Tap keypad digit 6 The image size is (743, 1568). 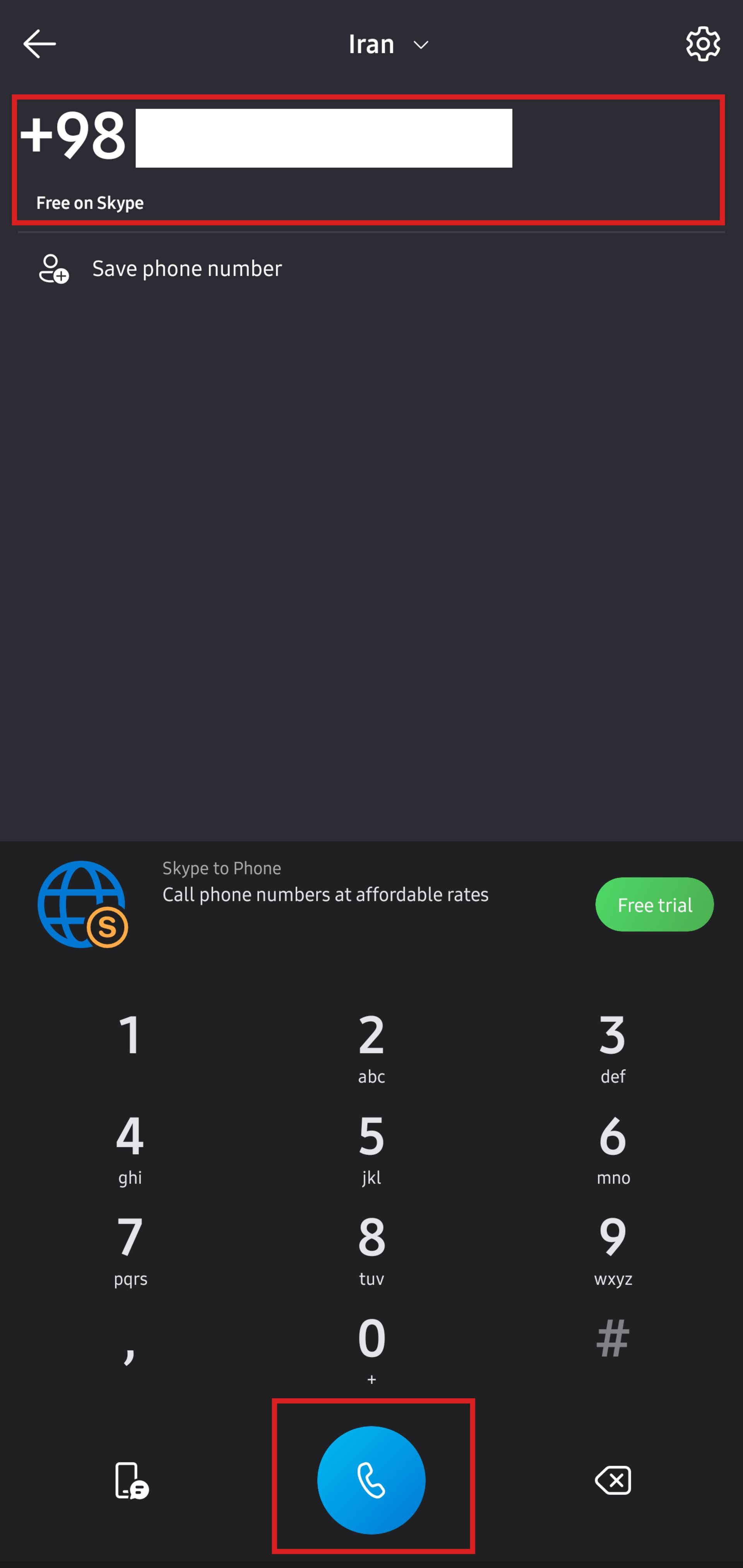pyautogui.click(x=612, y=1147)
